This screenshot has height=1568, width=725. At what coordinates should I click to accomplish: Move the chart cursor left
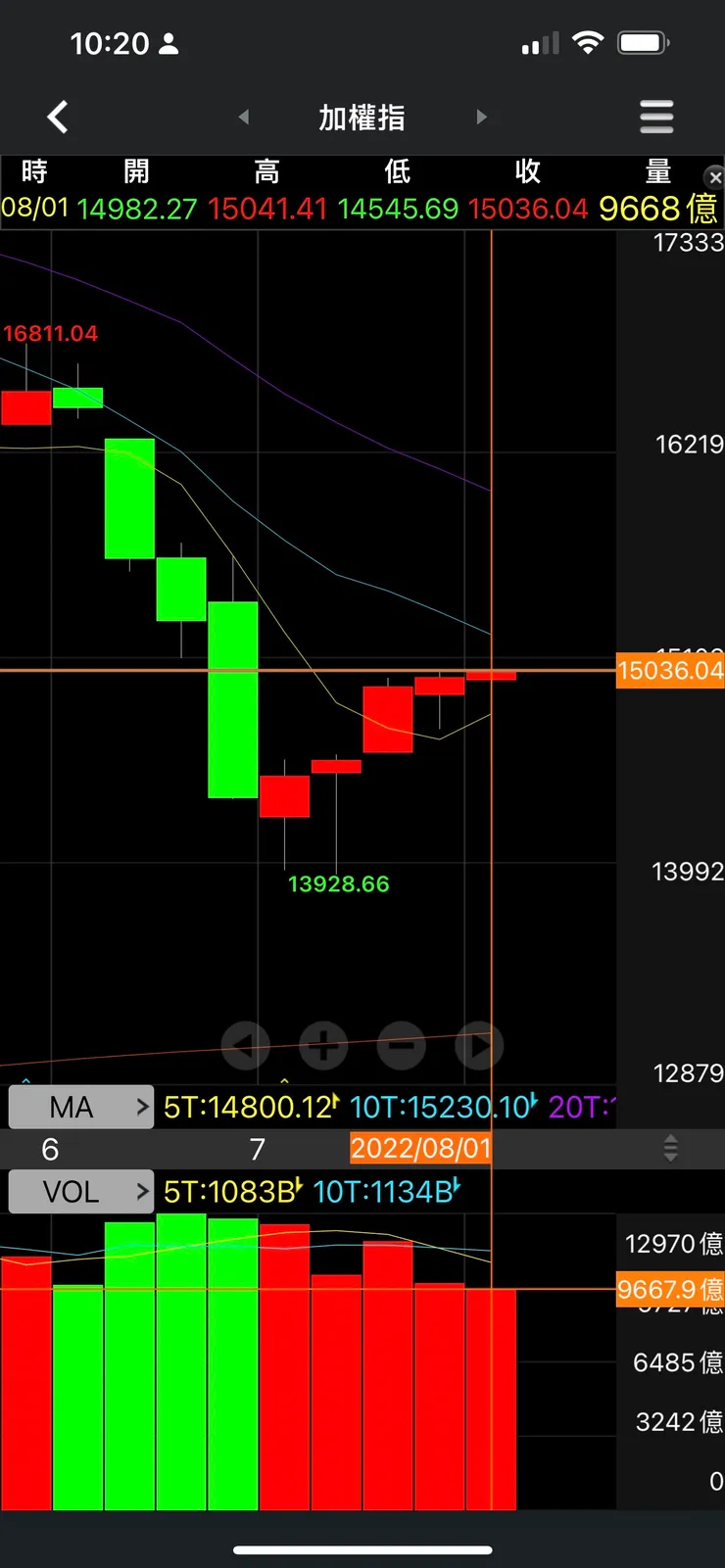(246, 1046)
